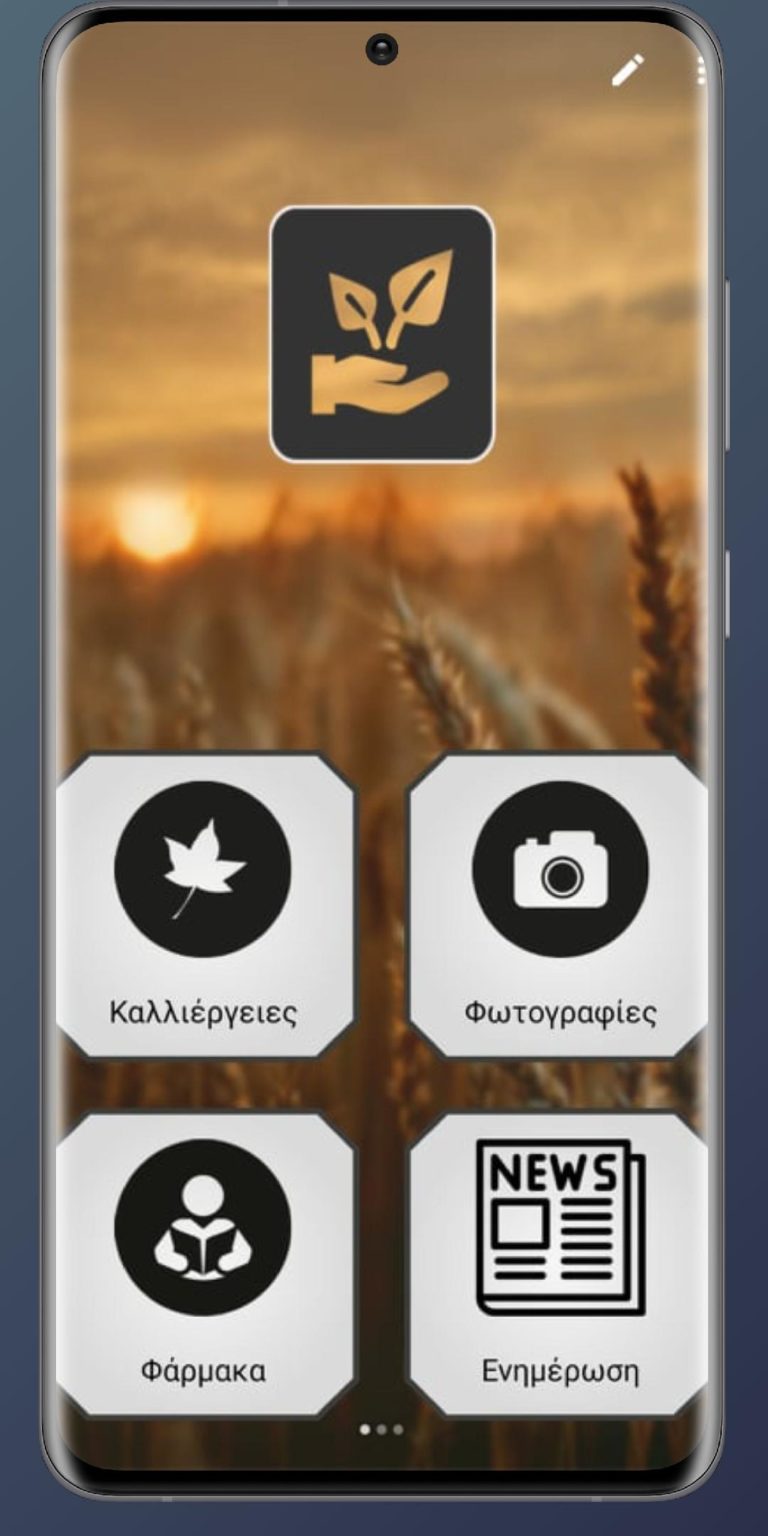768x1536 pixels.
Task: Tap the pencil edit icon
Action: (x=628, y=71)
